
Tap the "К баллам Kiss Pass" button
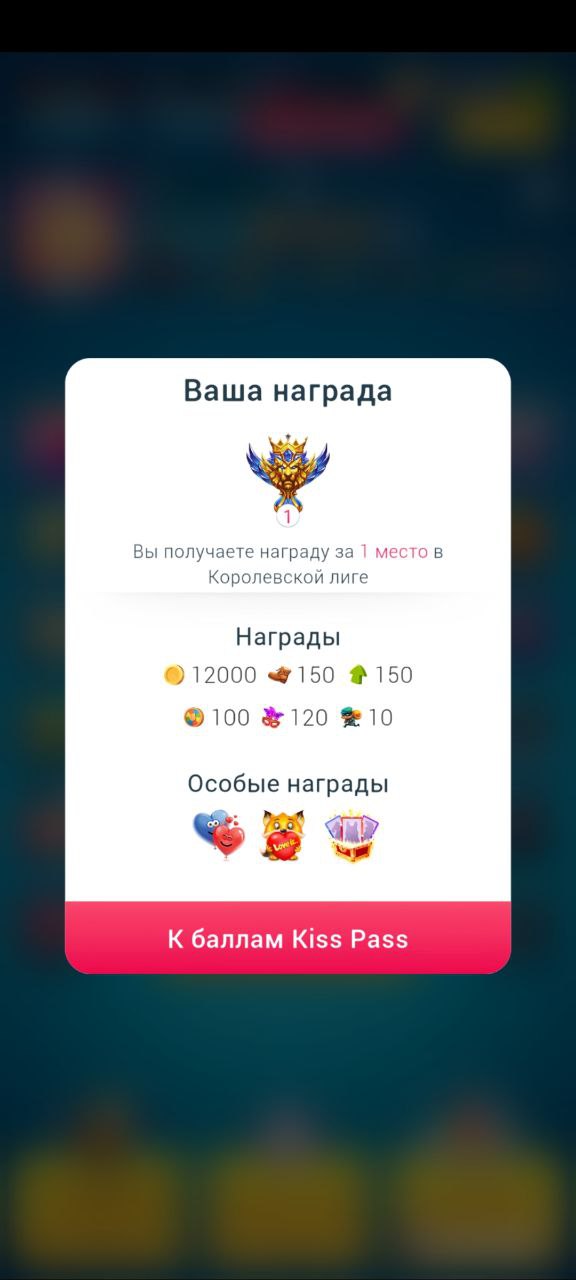click(x=288, y=938)
